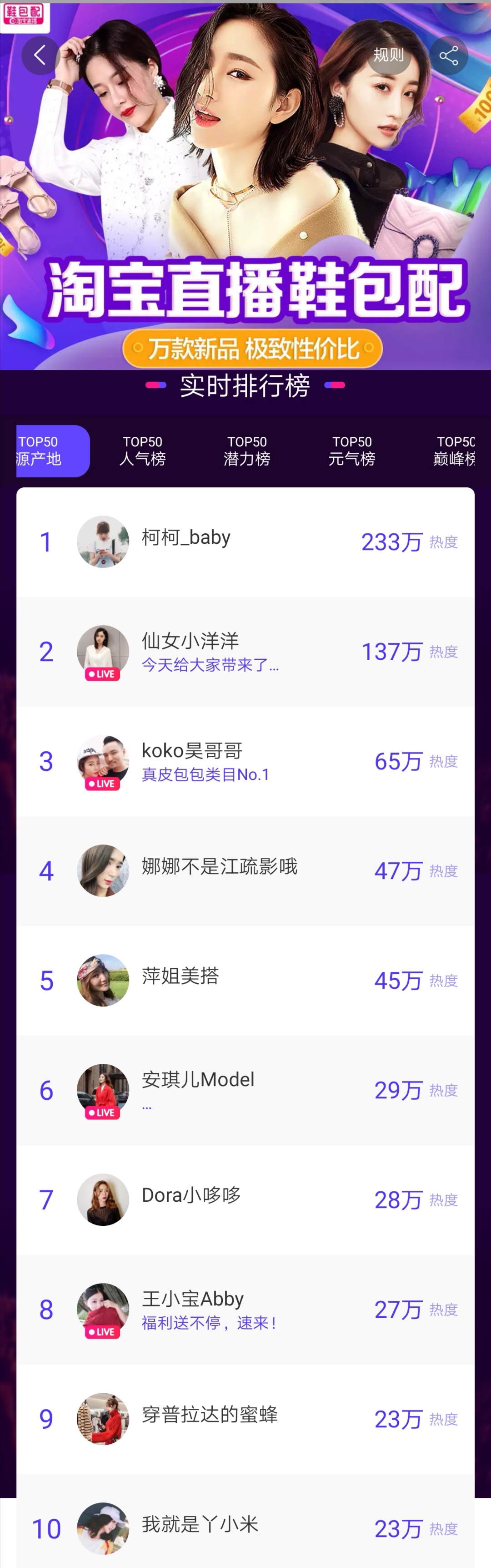Open 穿普拉达的蜜蜂 row
This screenshot has width=491, height=1568.
(245, 1418)
